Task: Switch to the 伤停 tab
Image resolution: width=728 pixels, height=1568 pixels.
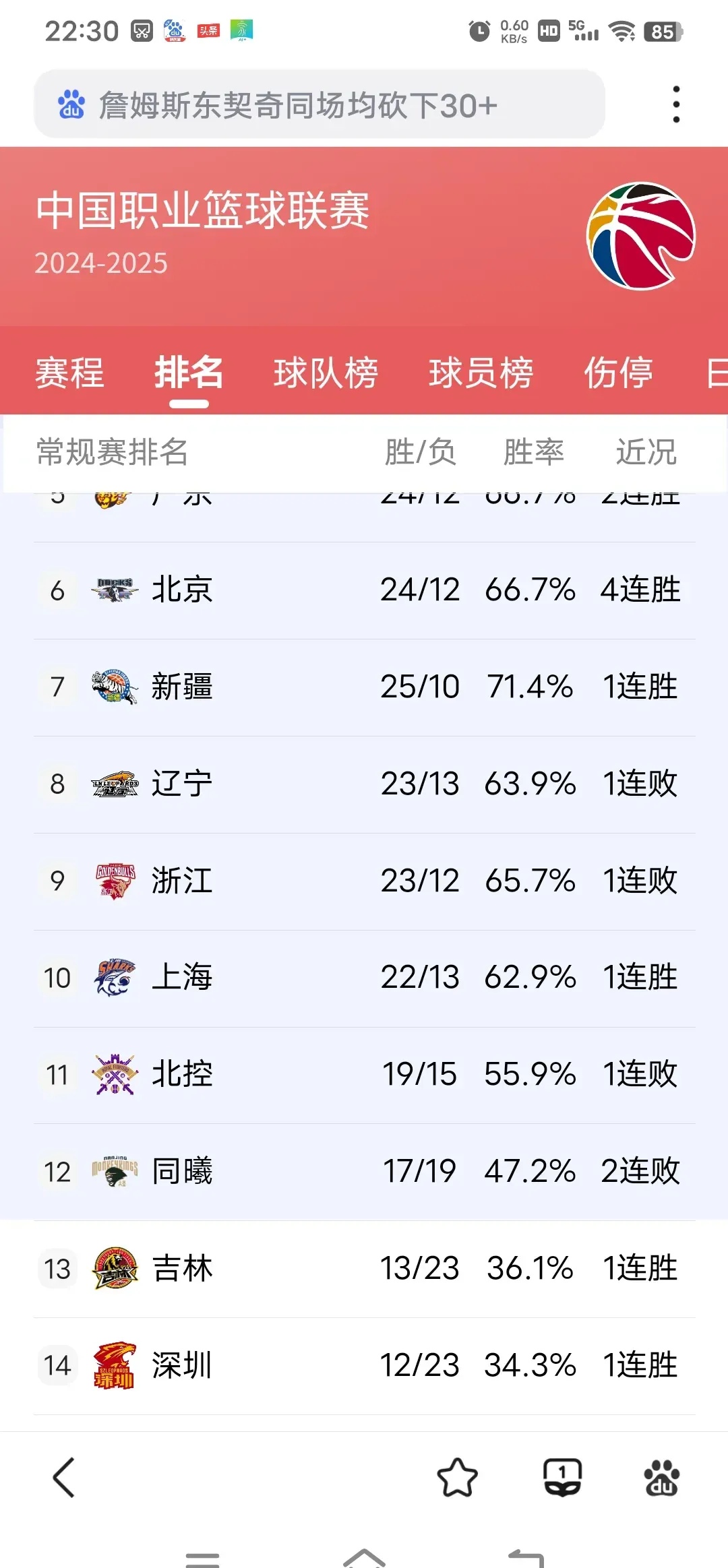Action: click(x=618, y=373)
